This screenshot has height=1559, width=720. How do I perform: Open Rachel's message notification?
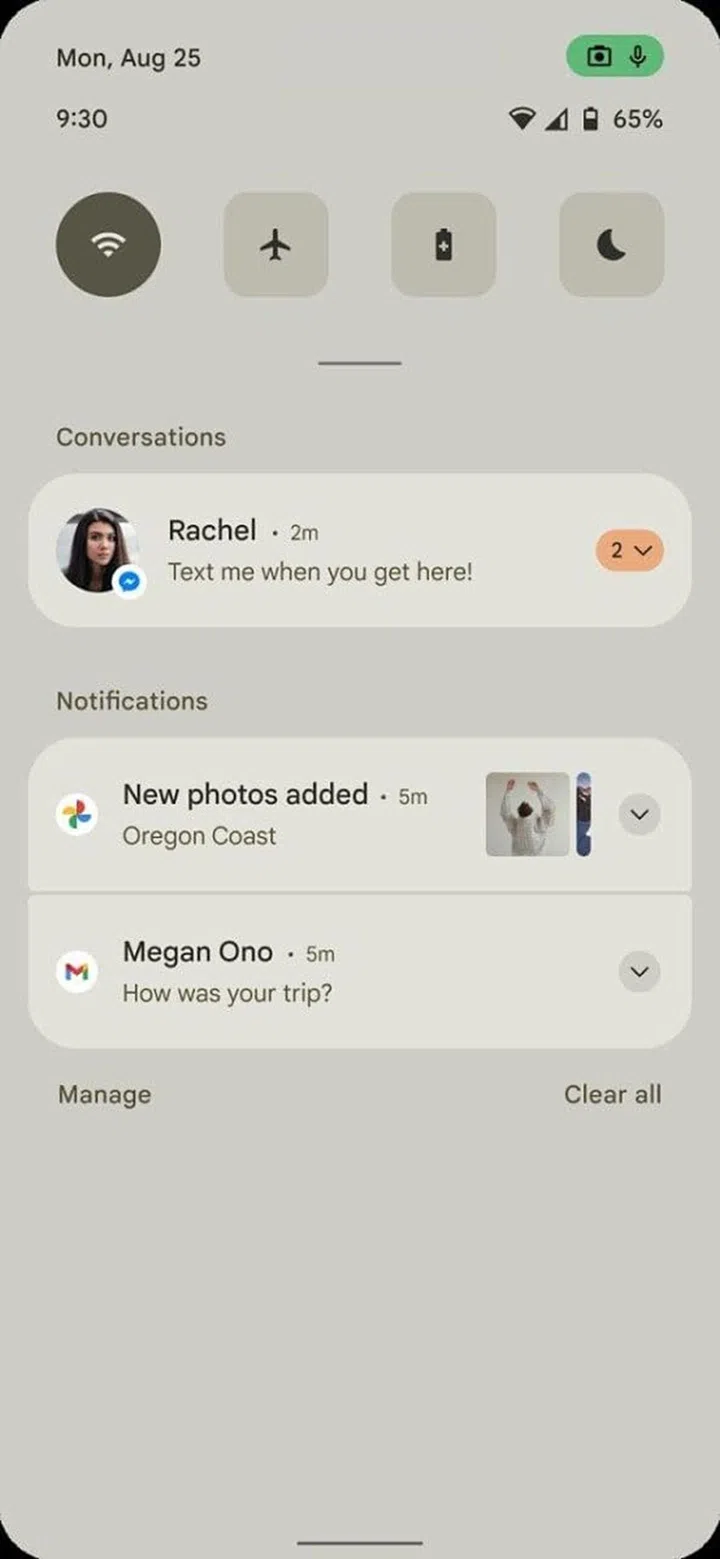coord(320,551)
